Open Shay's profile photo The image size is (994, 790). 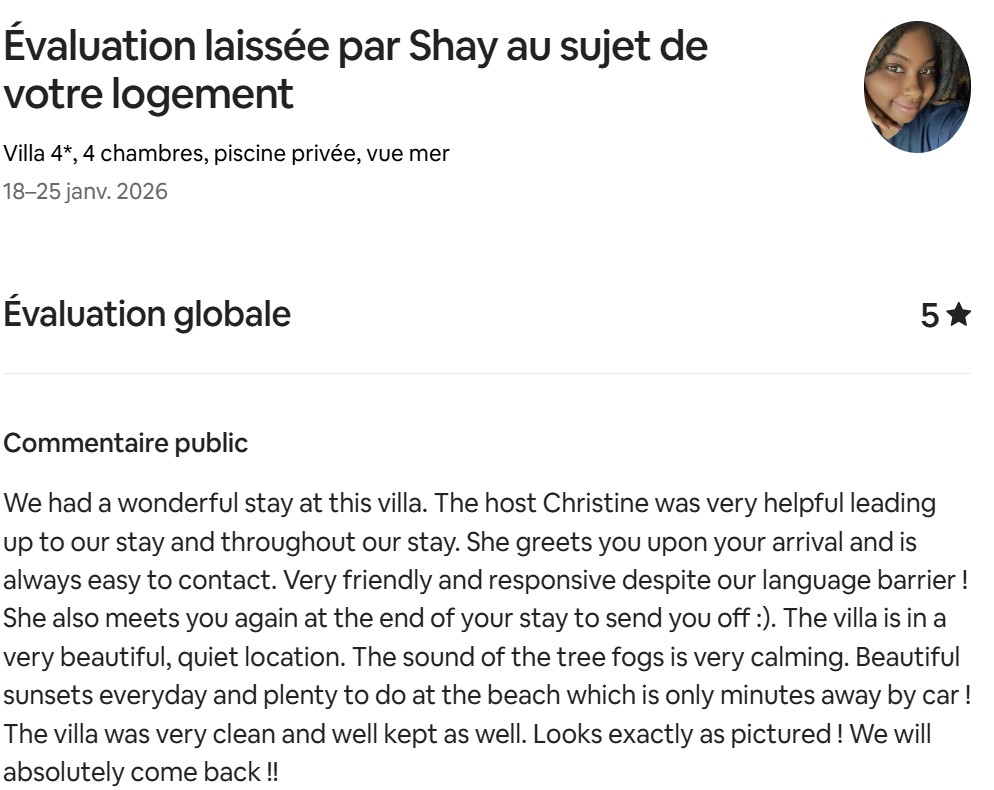pos(917,87)
